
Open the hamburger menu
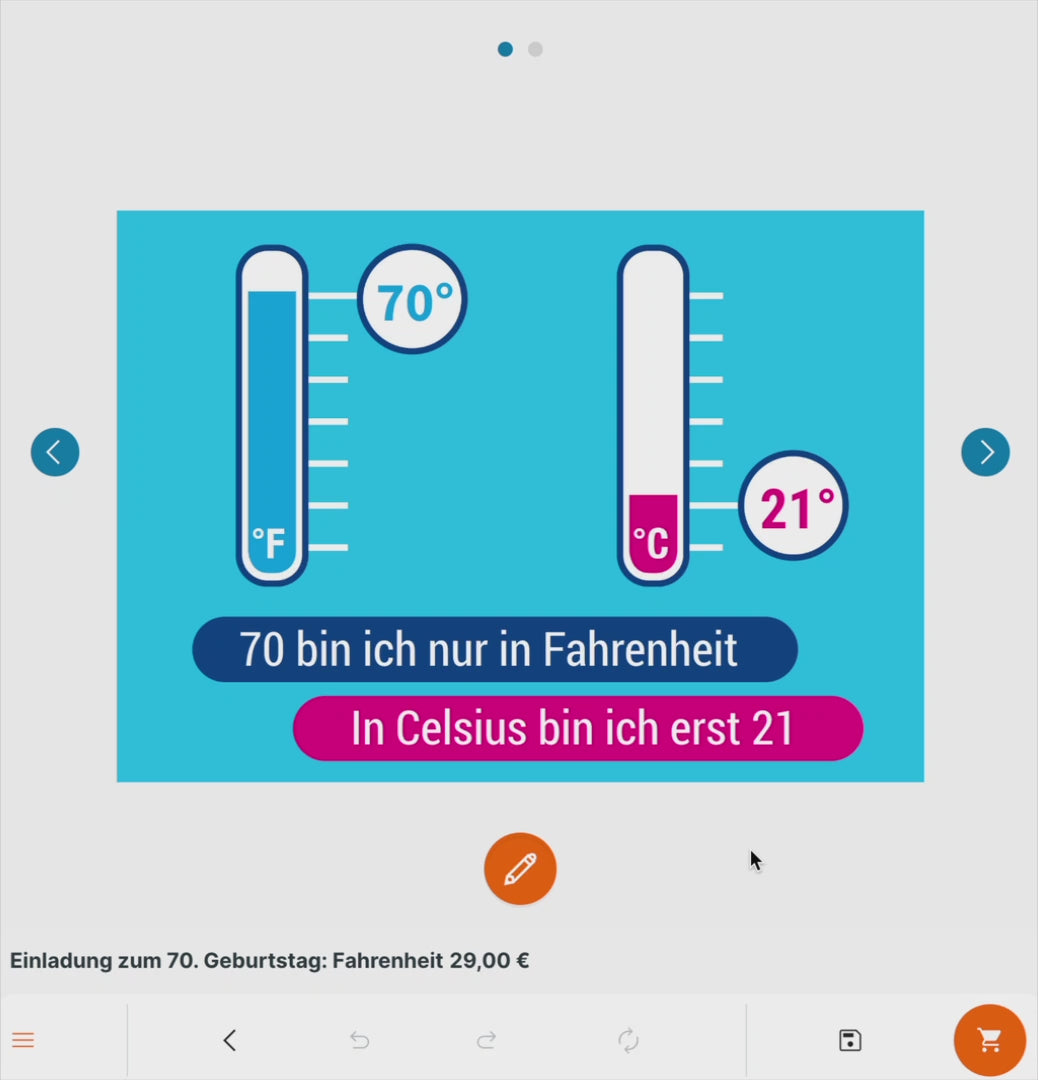click(23, 1040)
